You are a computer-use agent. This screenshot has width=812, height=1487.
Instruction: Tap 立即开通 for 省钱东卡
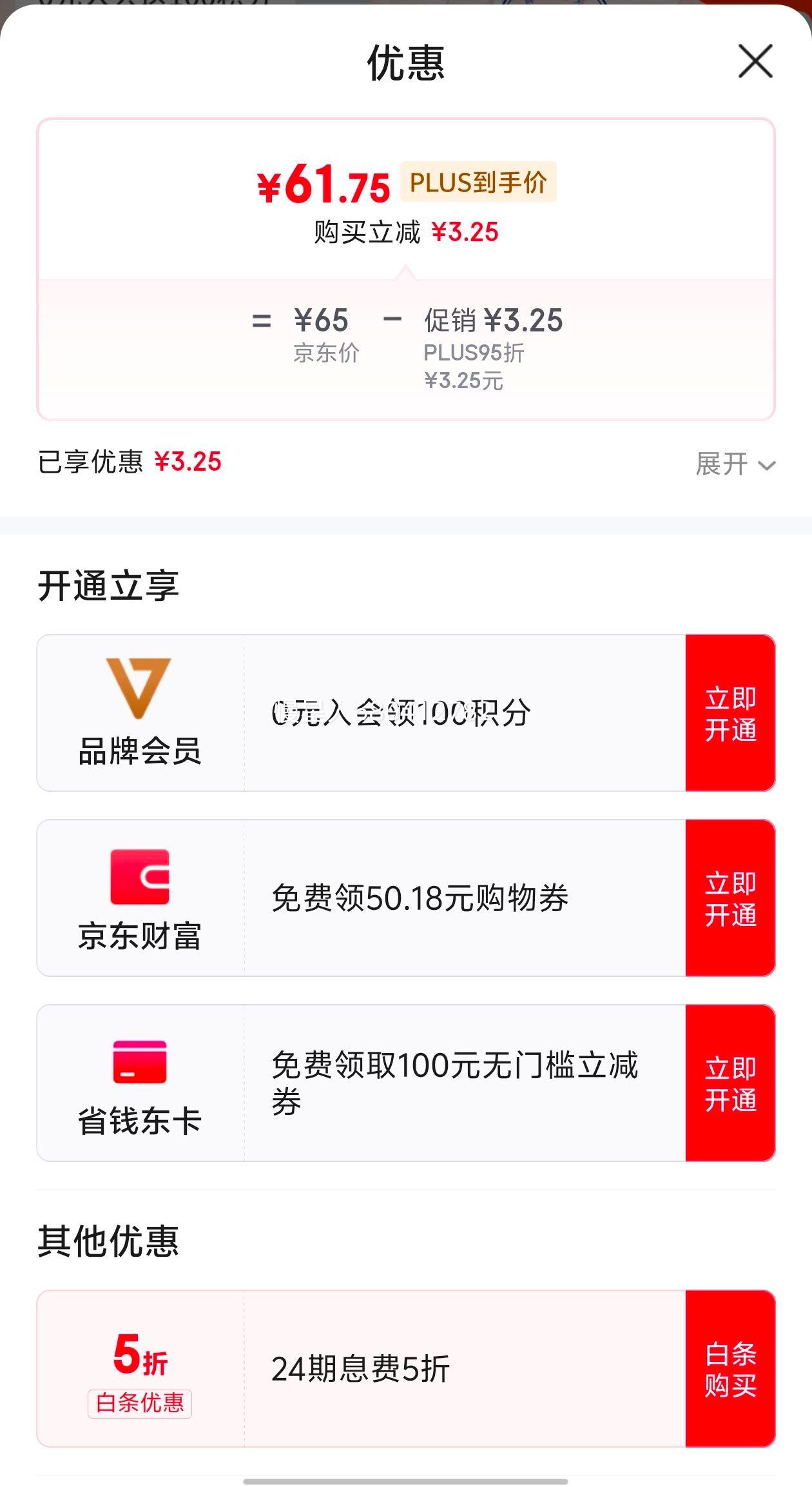(x=730, y=1083)
